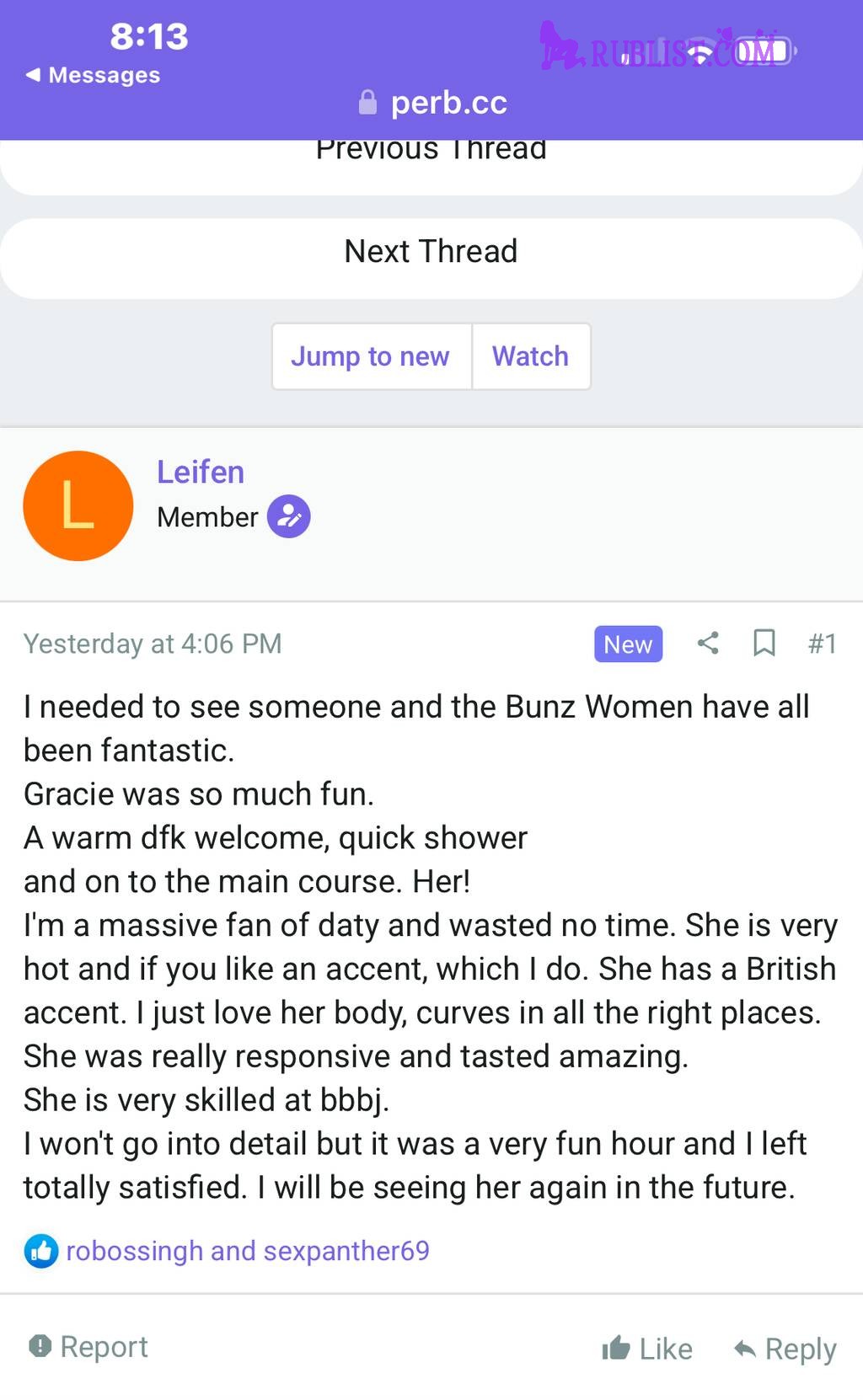This screenshot has width=863, height=1400.
Task: Tap the perb.cc address bar
Action: pos(432,103)
